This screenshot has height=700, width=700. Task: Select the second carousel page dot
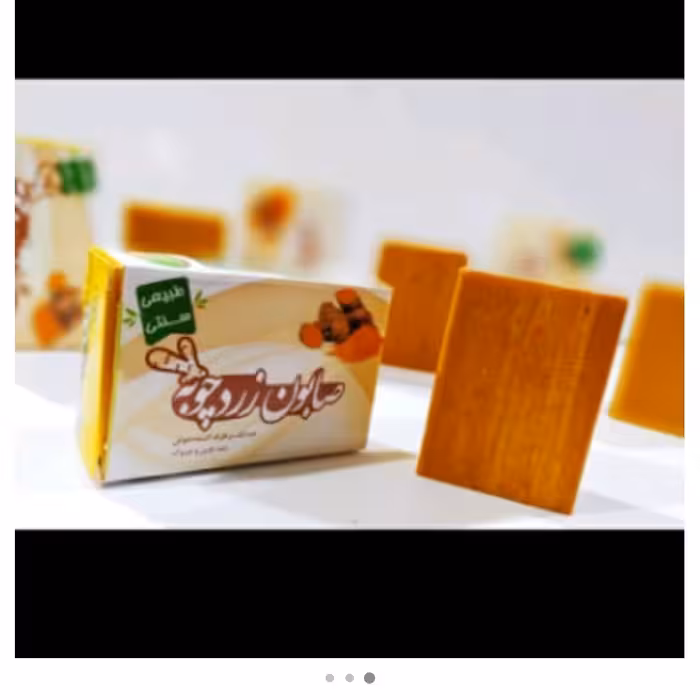349,678
